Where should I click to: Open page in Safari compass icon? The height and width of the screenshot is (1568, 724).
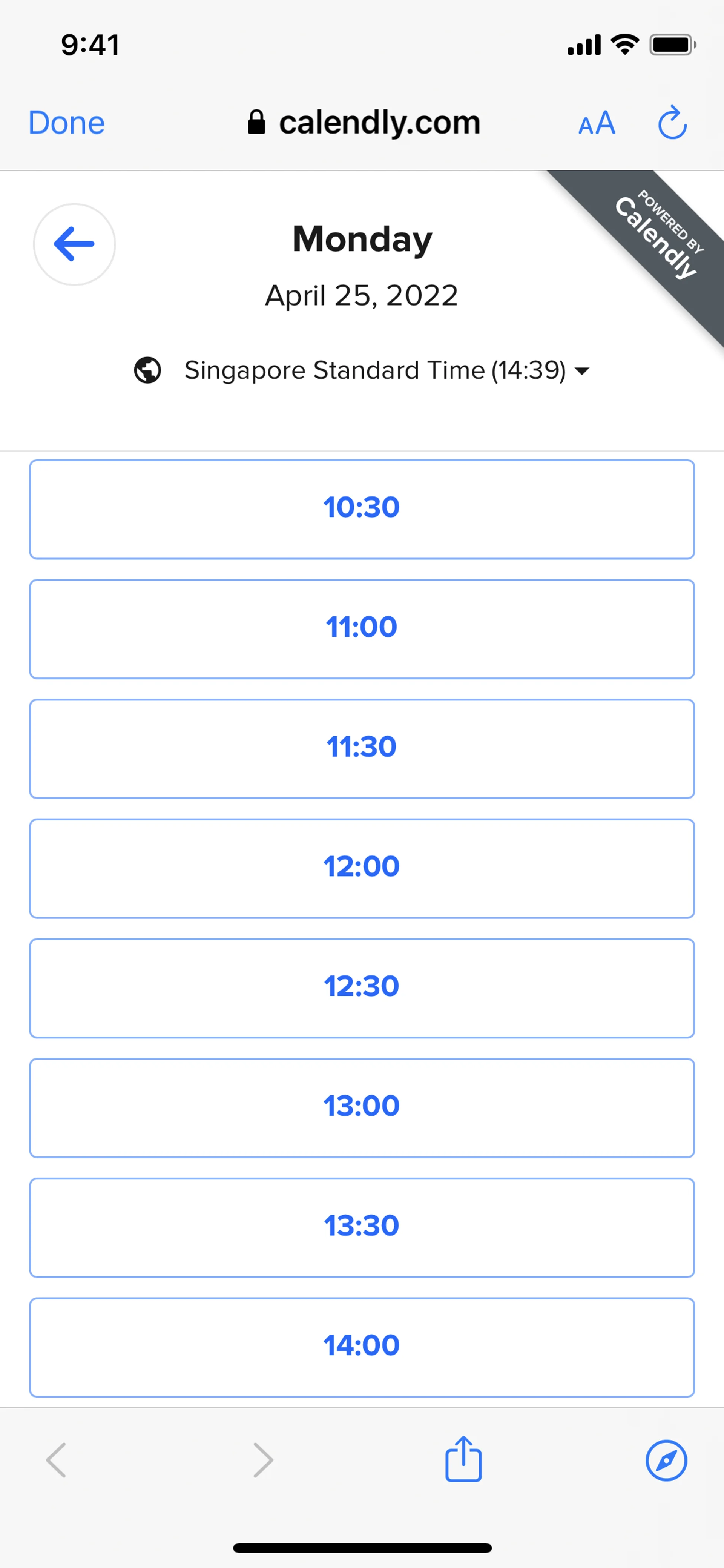tap(666, 1460)
